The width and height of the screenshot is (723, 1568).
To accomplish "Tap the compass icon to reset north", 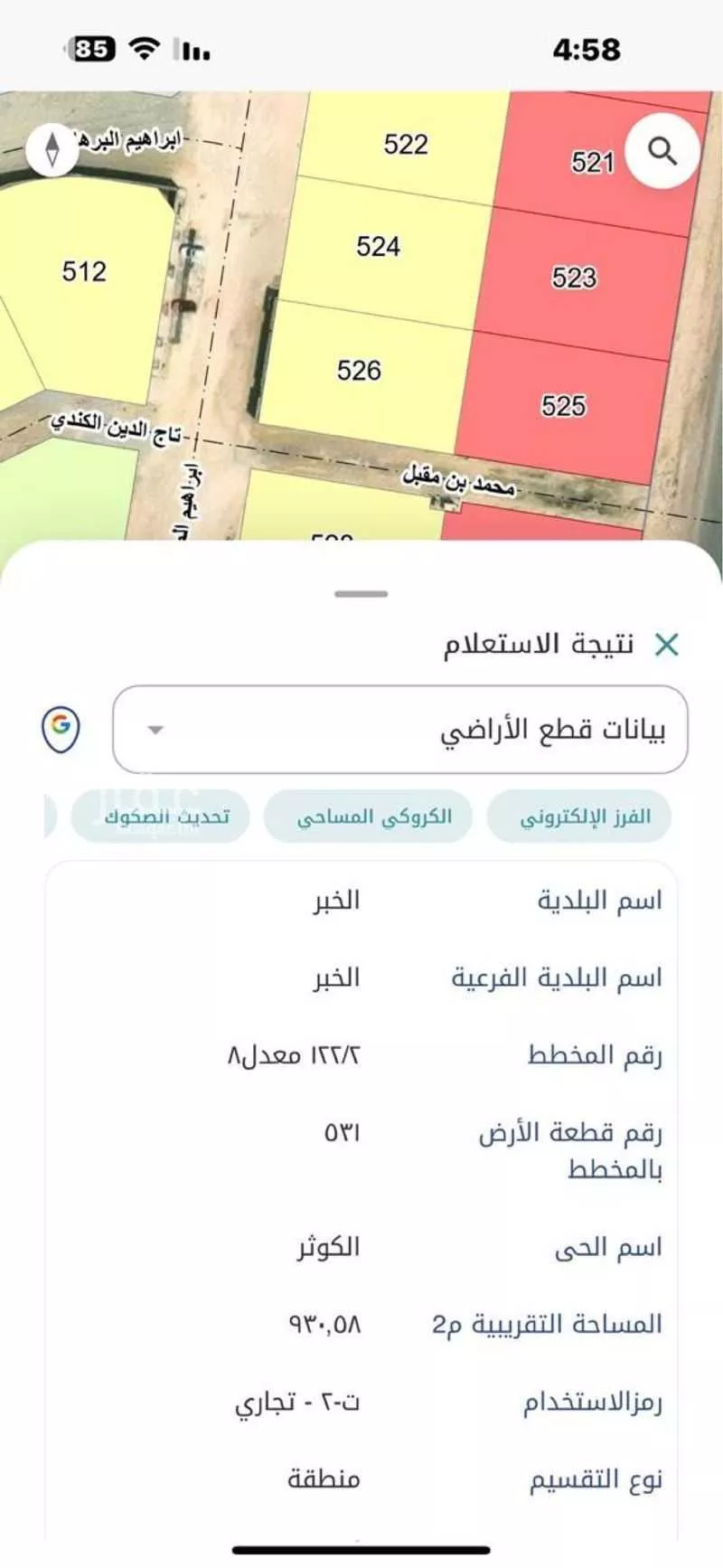I will click(52, 150).
